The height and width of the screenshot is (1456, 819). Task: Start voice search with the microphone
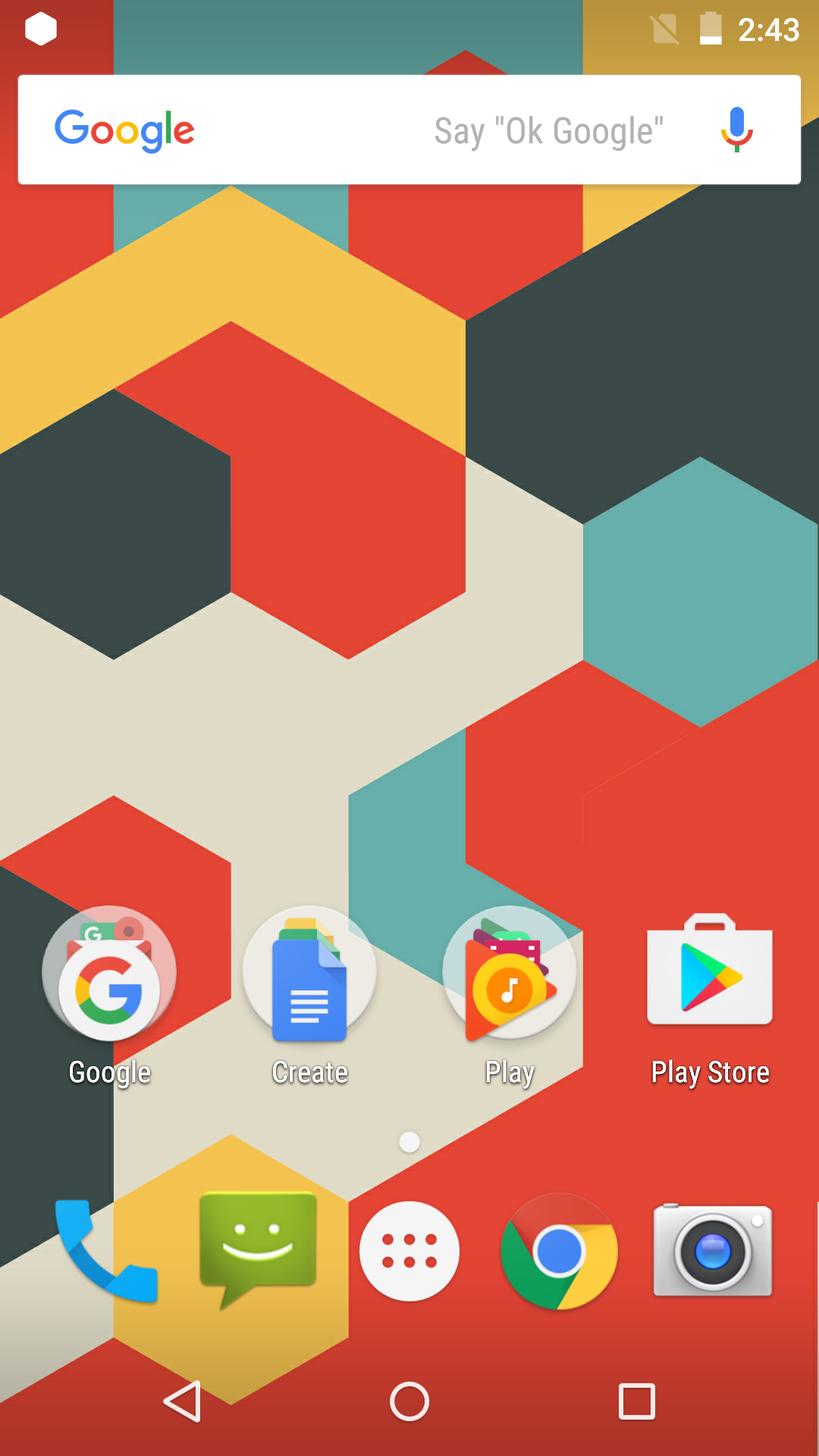pos(736,130)
